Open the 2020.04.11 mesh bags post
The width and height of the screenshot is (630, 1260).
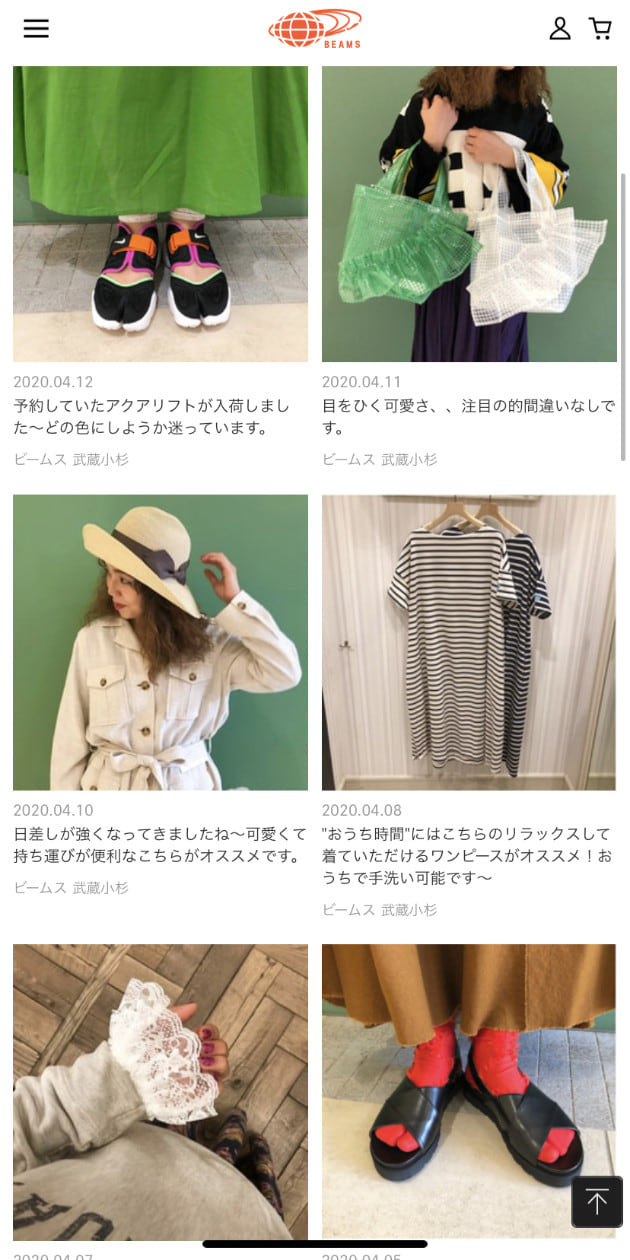click(469, 215)
